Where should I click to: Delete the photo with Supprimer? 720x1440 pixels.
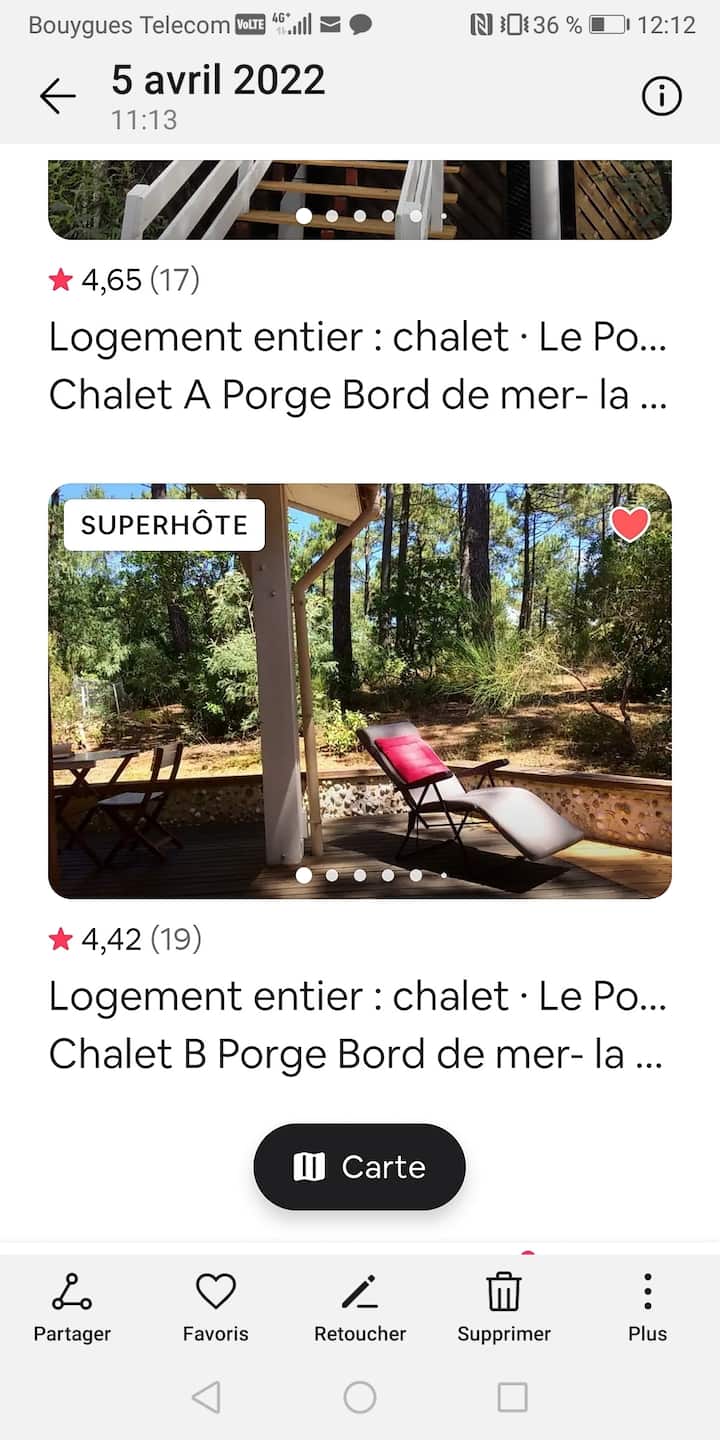tap(504, 1307)
